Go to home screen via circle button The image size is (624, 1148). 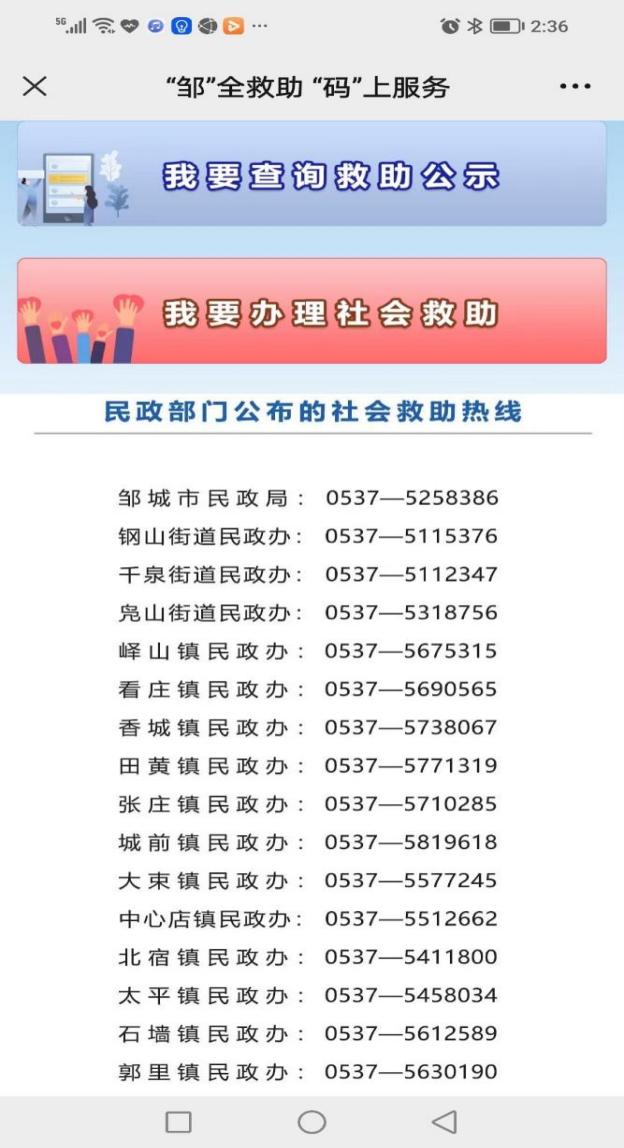311,1122
